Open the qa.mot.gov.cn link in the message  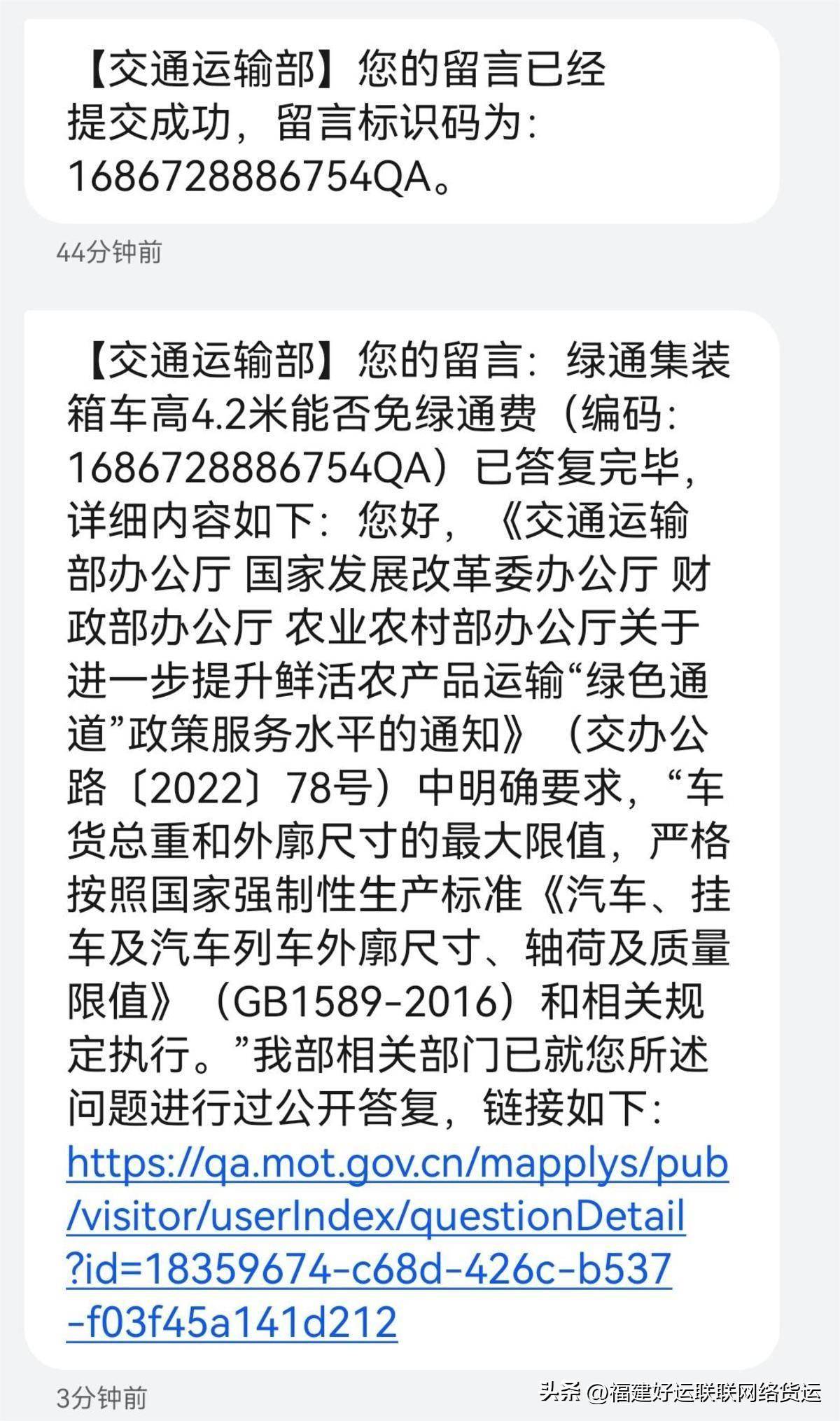coord(397,1165)
